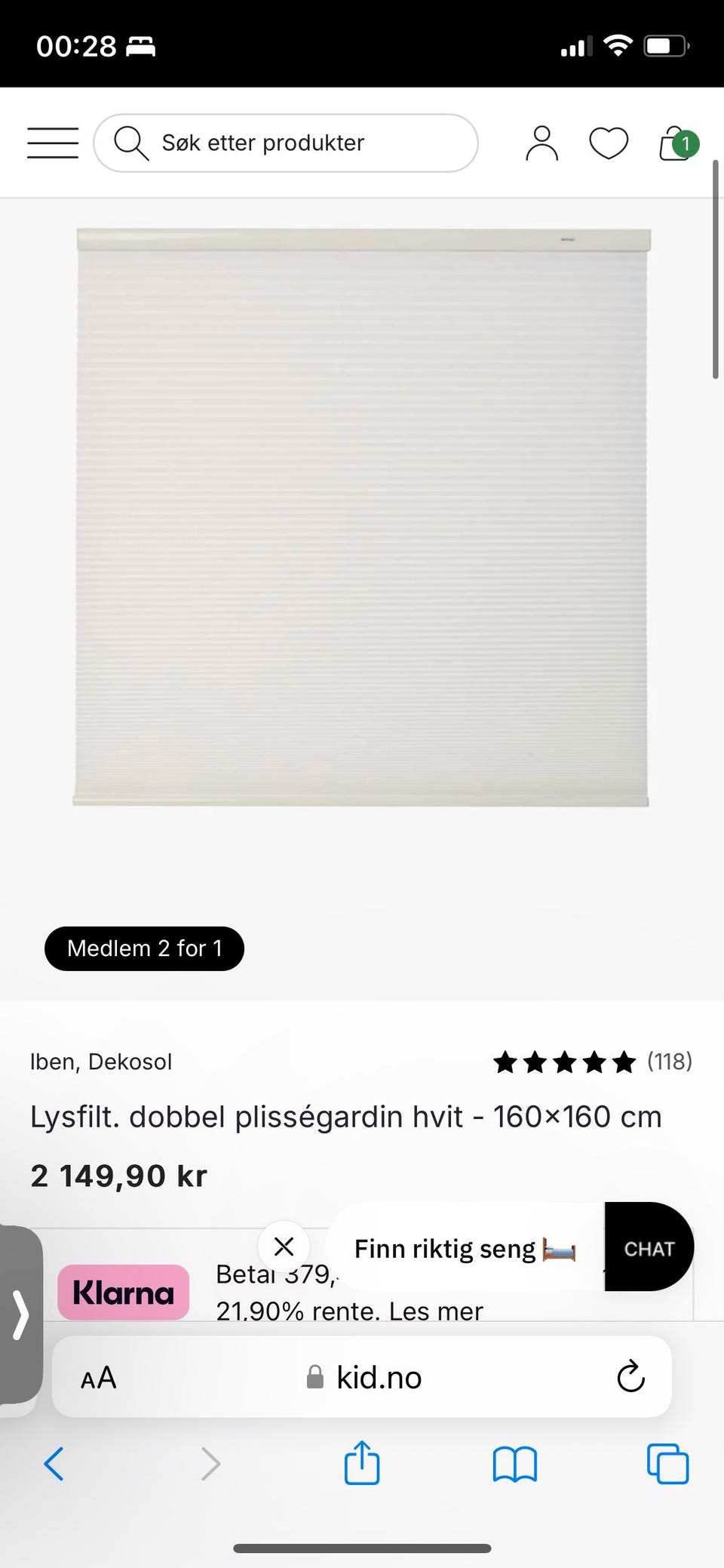
Task: Open the wishlist heart icon
Action: click(x=608, y=143)
